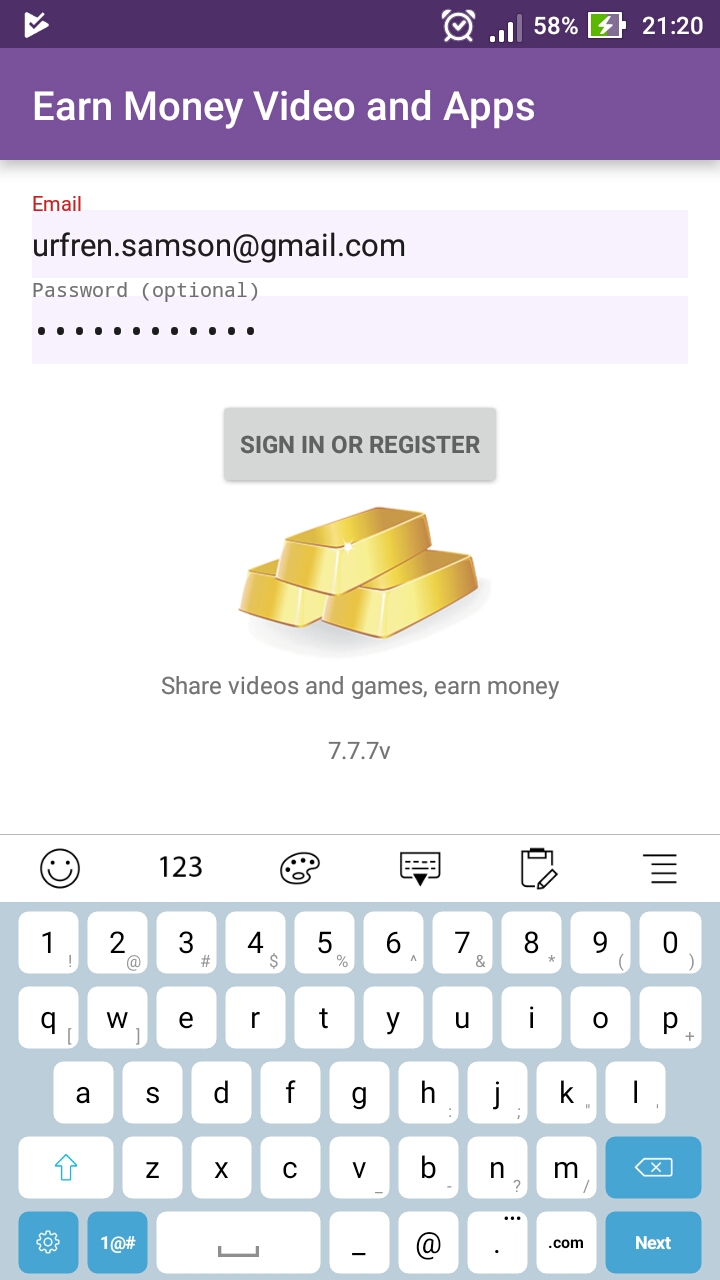720x1280 pixels.
Task: Open keyboard theme palette
Action: pyautogui.click(x=300, y=868)
